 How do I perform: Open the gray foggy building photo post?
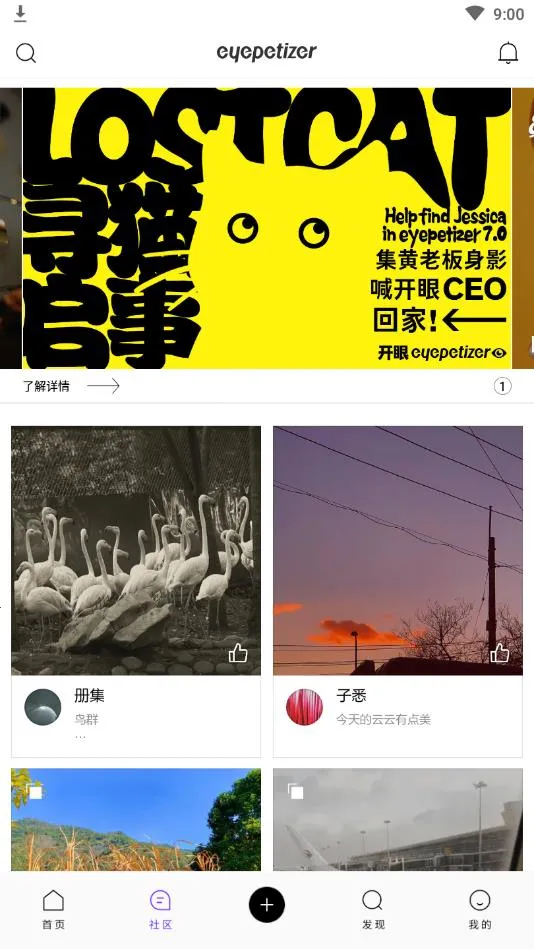[398, 819]
